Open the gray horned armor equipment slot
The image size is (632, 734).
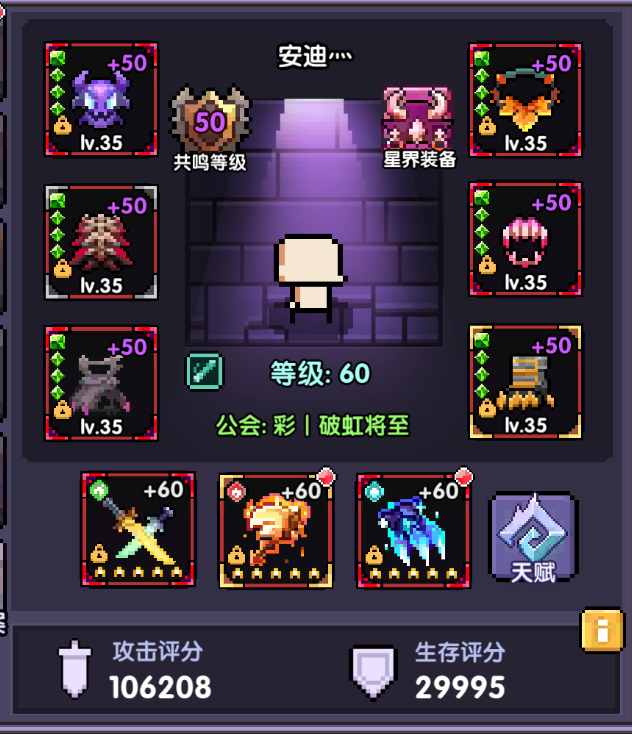(x=101, y=383)
